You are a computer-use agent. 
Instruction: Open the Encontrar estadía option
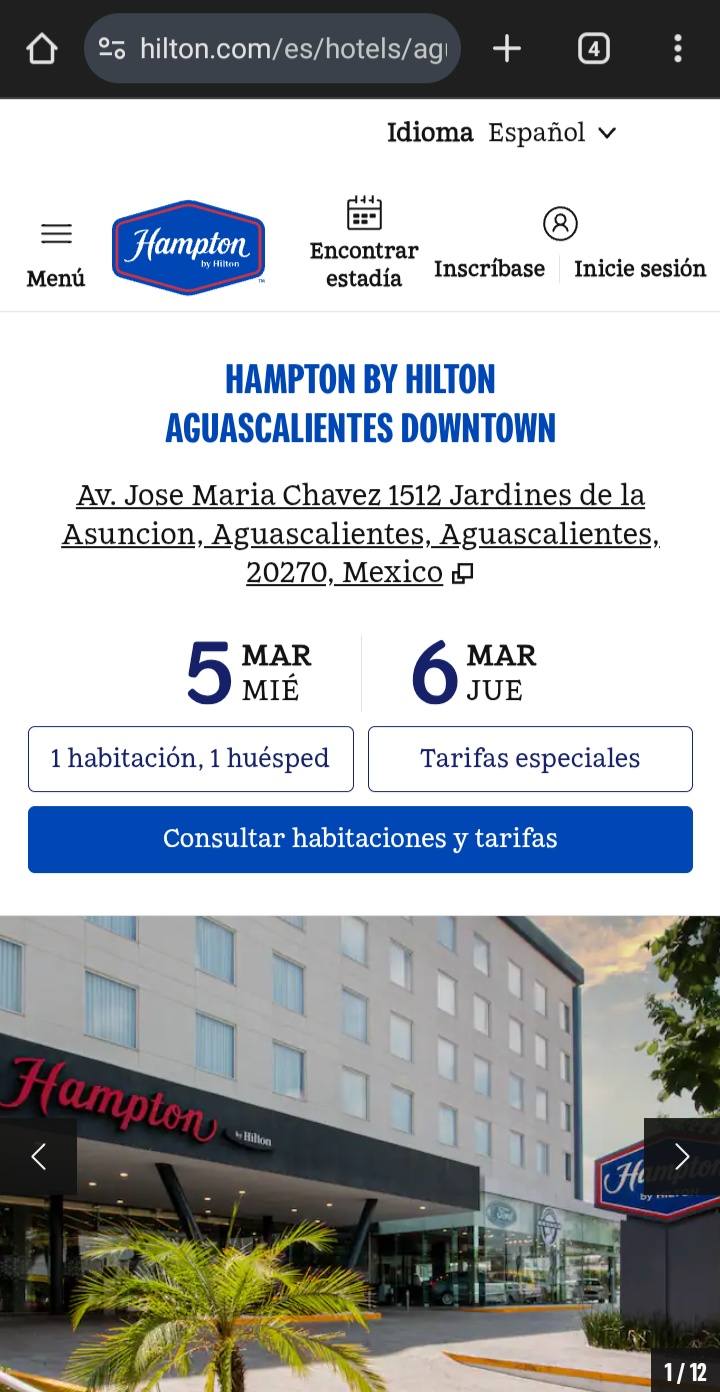coord(364,243)
